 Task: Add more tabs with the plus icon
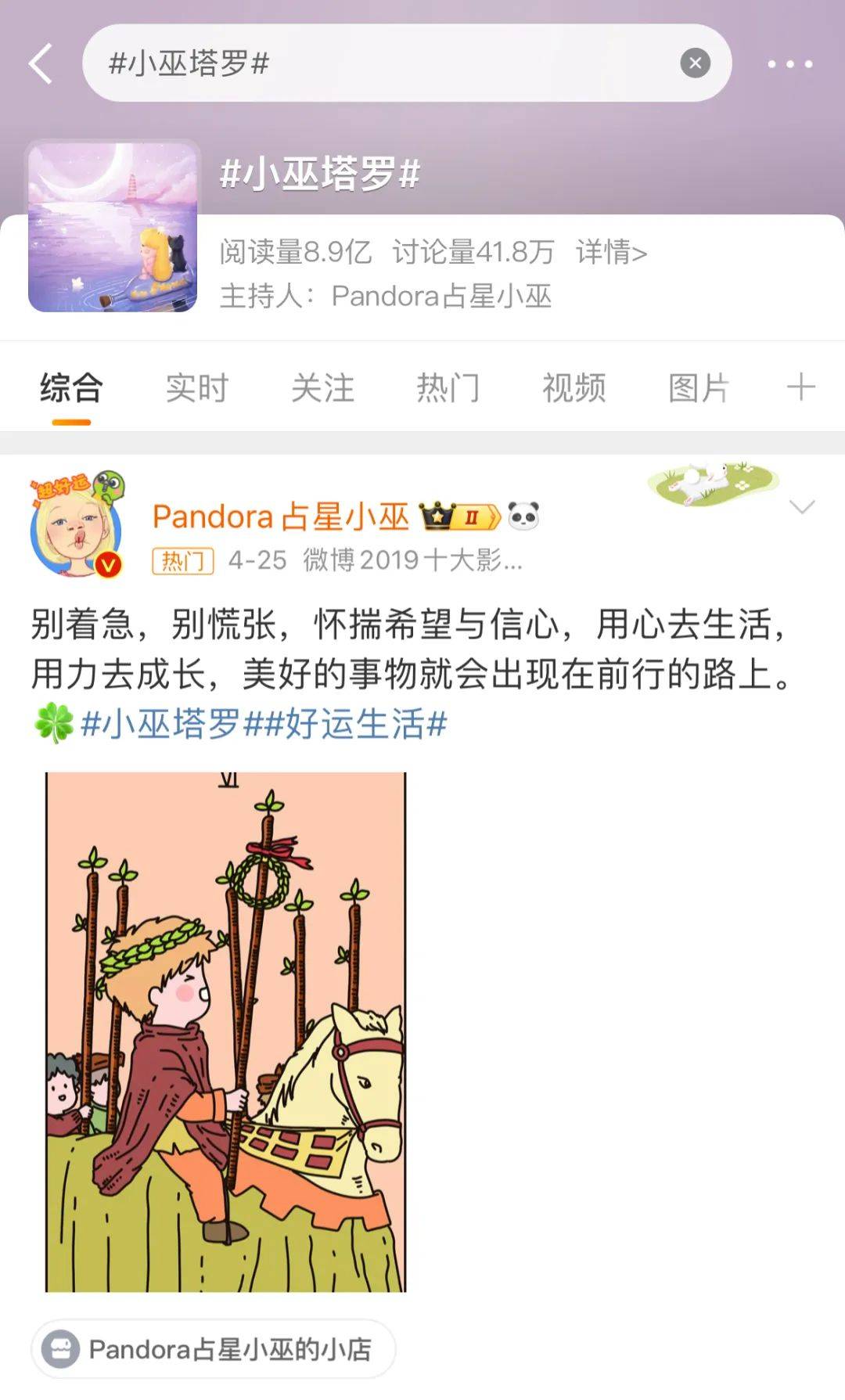point(800,387)
